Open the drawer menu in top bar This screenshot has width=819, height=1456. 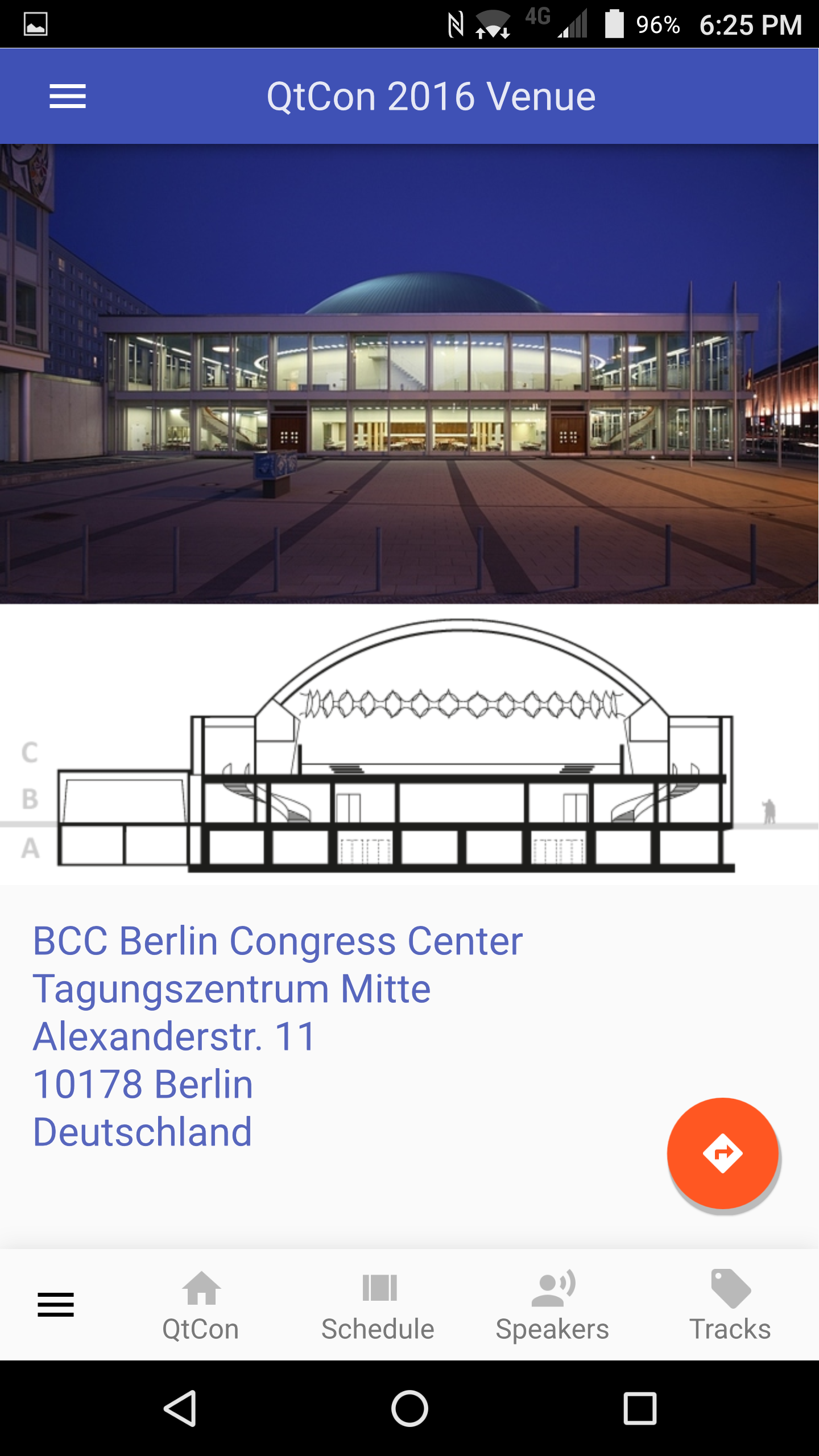tap(68, 96)
